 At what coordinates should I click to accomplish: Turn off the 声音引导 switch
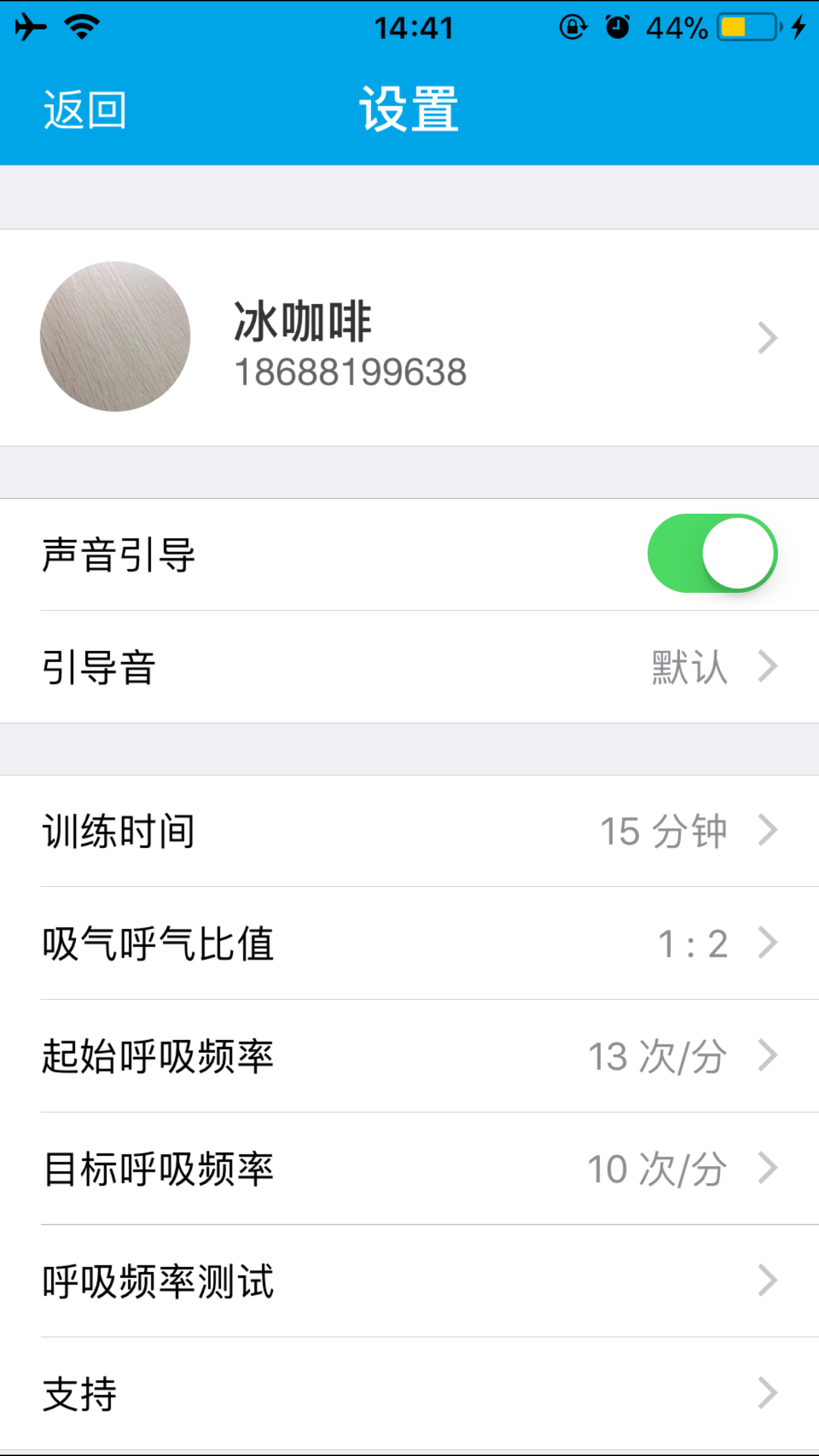point(712,553)
